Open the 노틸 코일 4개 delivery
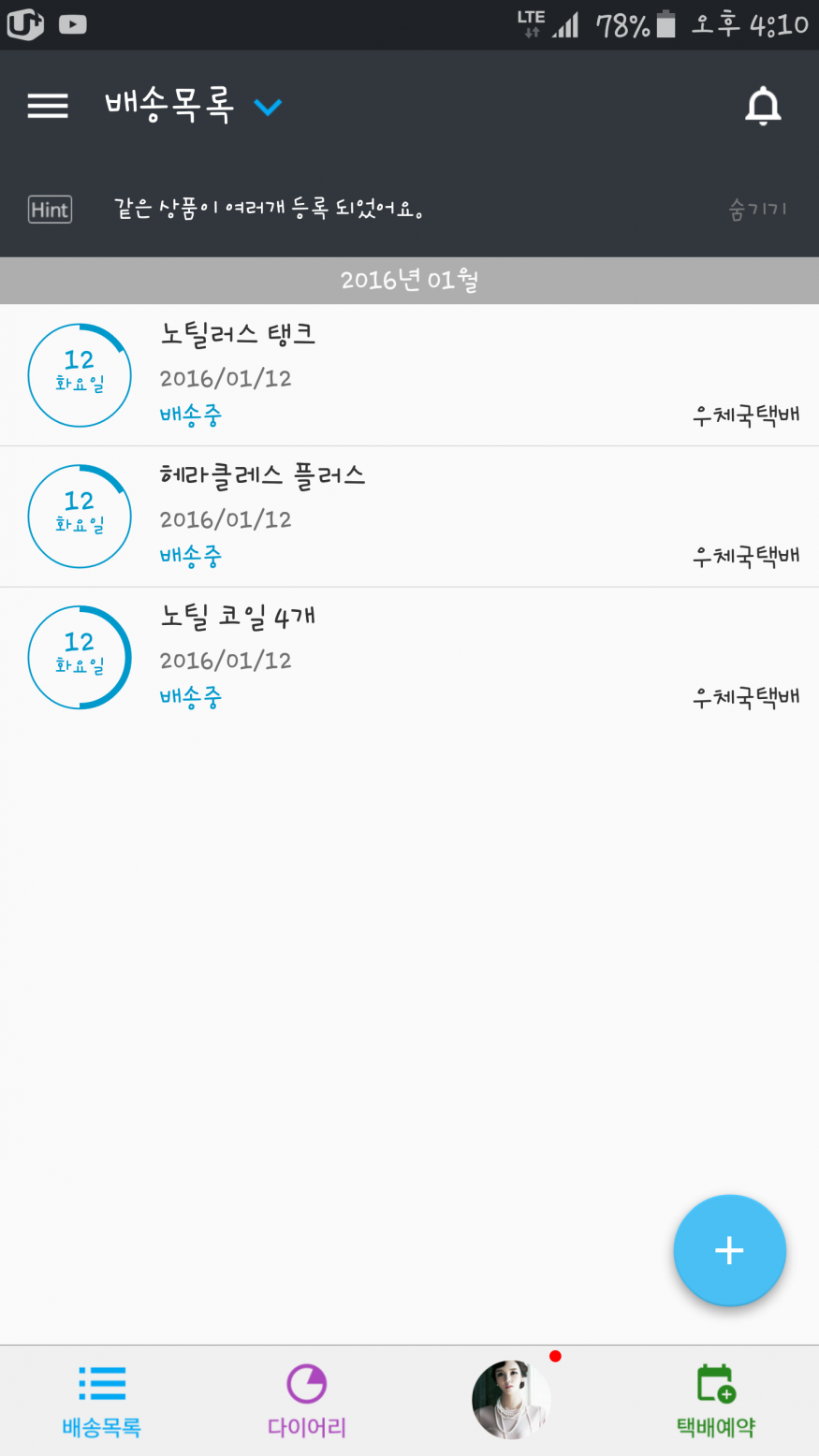This screenshot has width=819, height=1456. (x=409, y=658)
